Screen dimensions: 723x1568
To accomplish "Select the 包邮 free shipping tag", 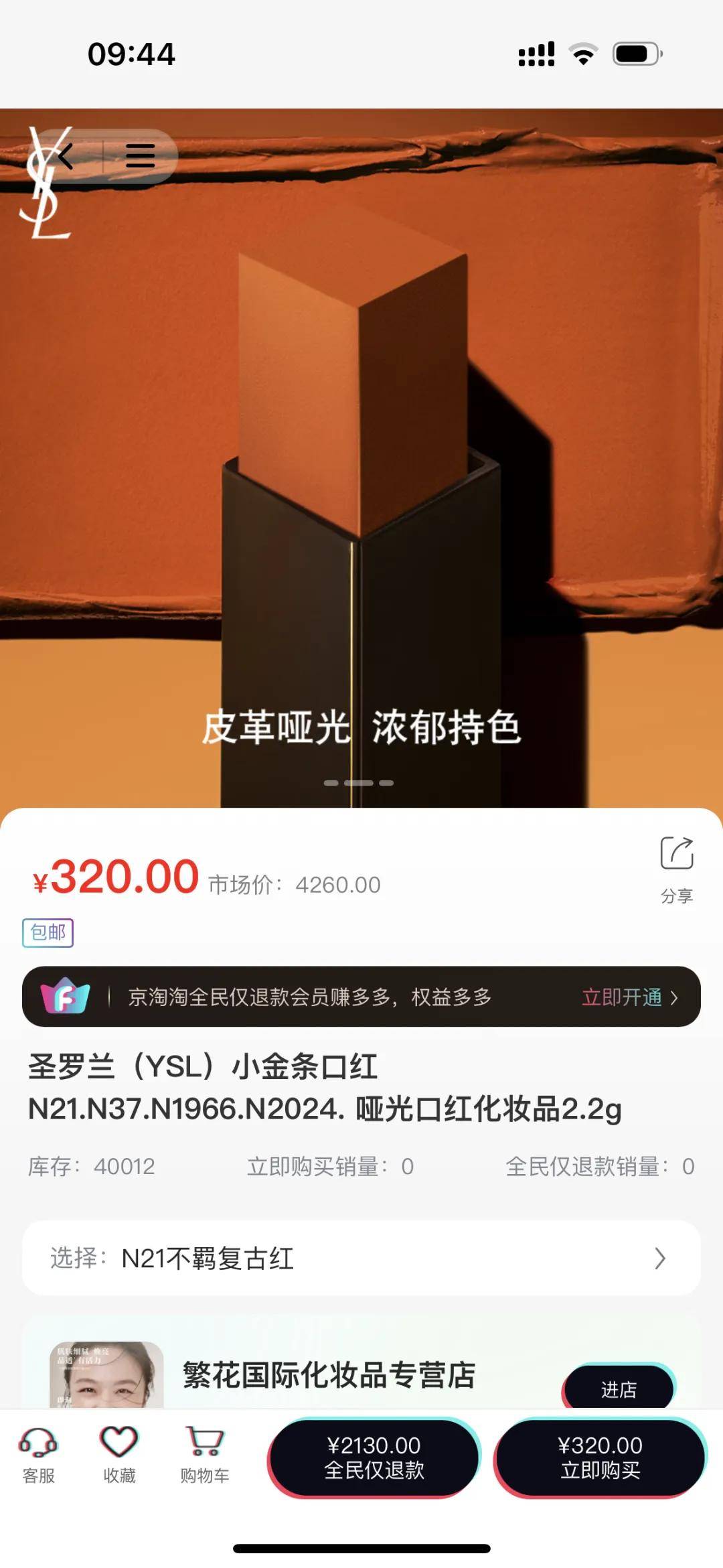I will [49, 932].
